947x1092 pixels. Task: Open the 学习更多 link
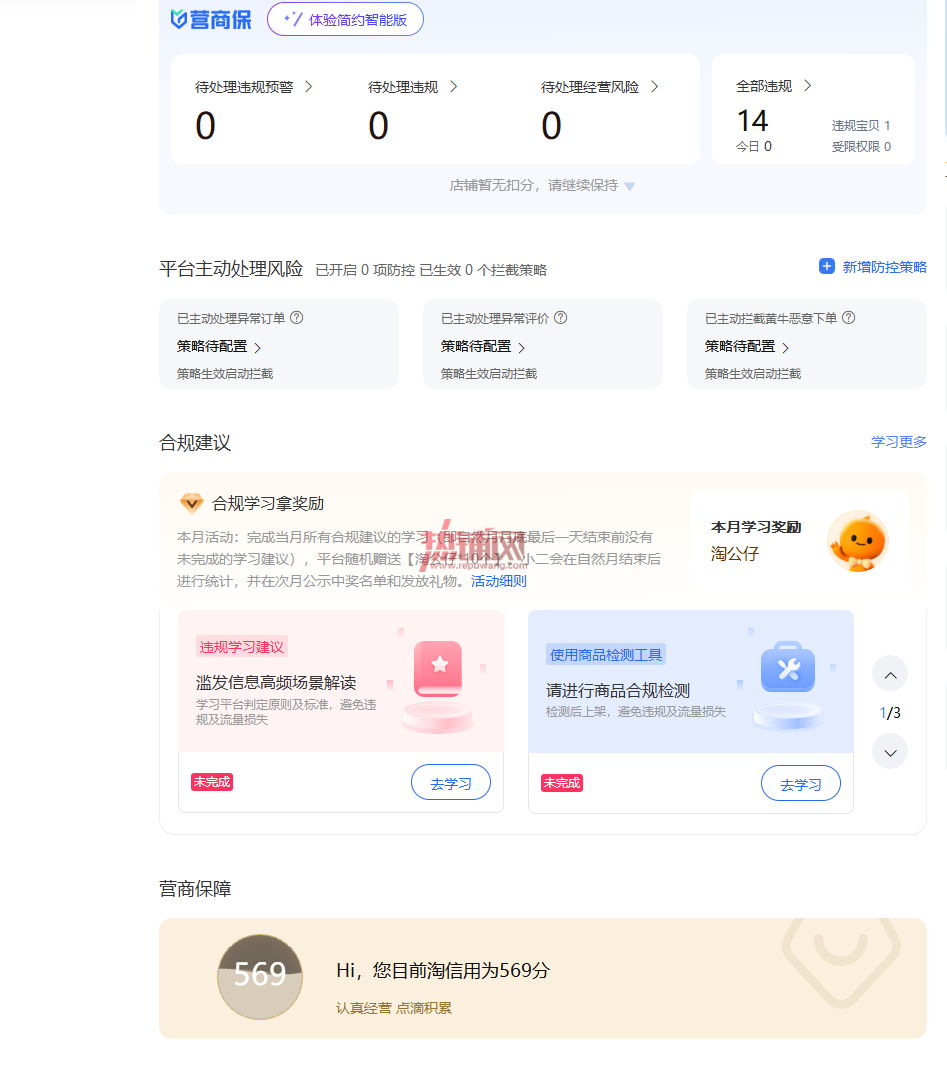[899, 442]
